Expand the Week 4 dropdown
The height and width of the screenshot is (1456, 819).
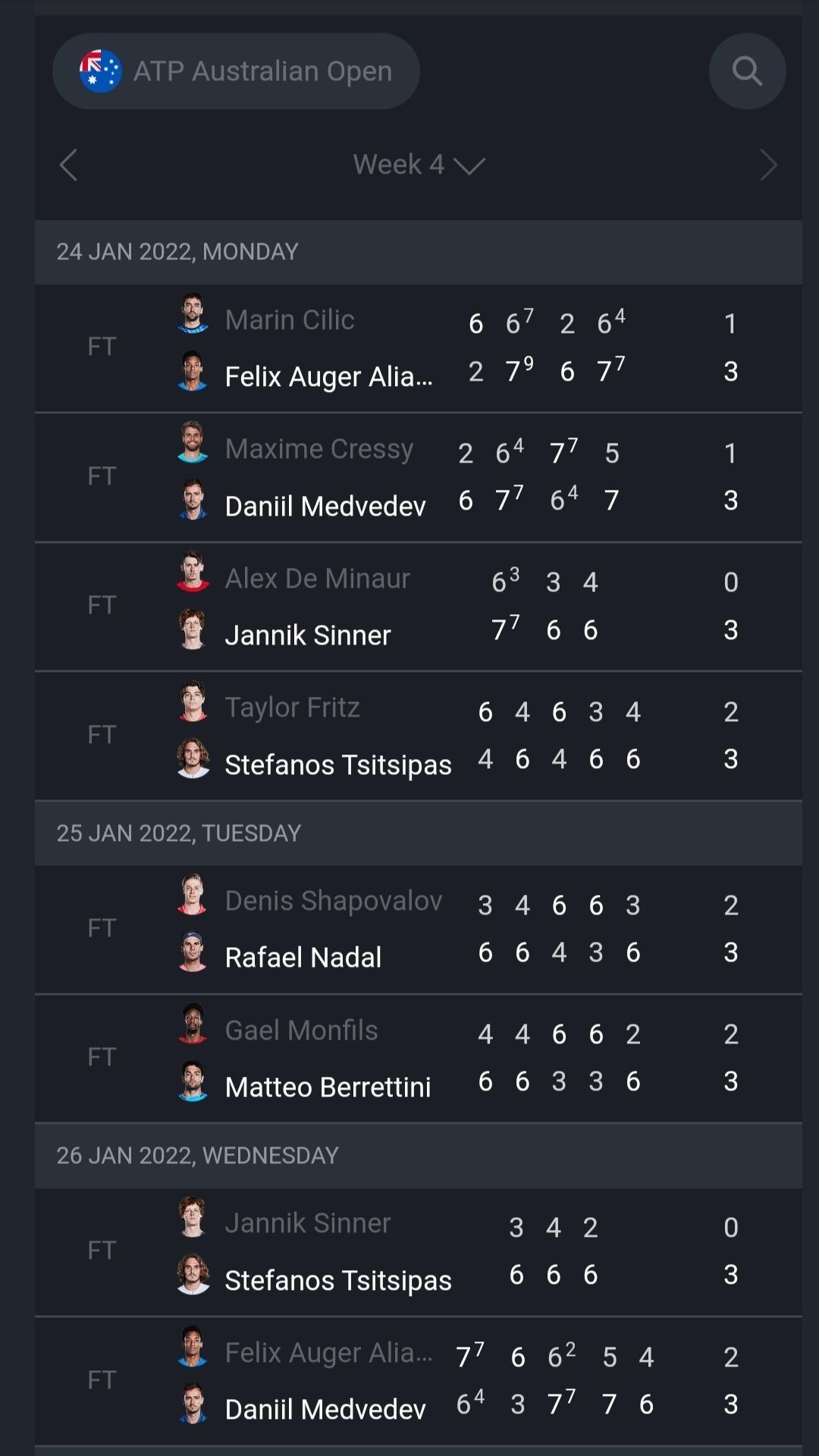point(419,165)
